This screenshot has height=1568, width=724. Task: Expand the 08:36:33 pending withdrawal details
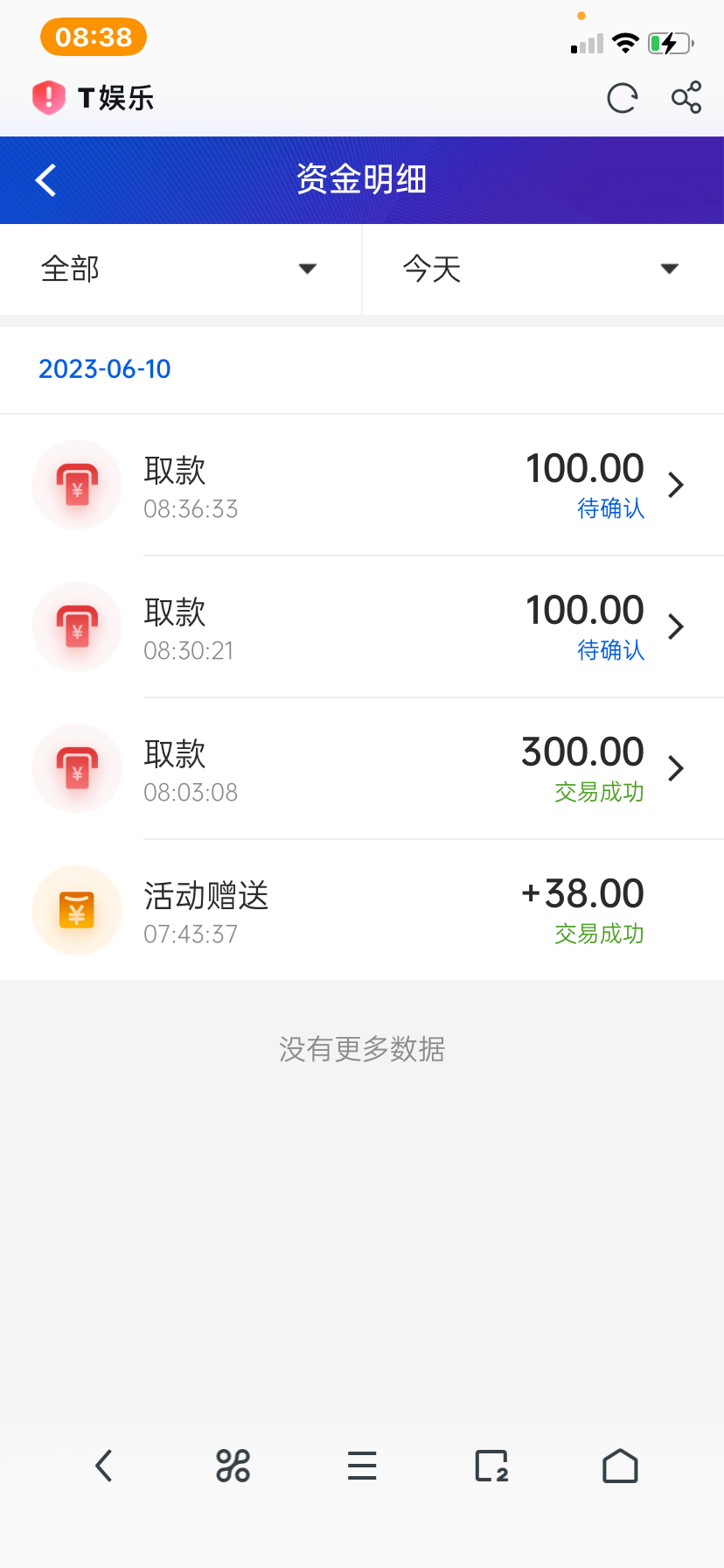(x=675, y=484)
